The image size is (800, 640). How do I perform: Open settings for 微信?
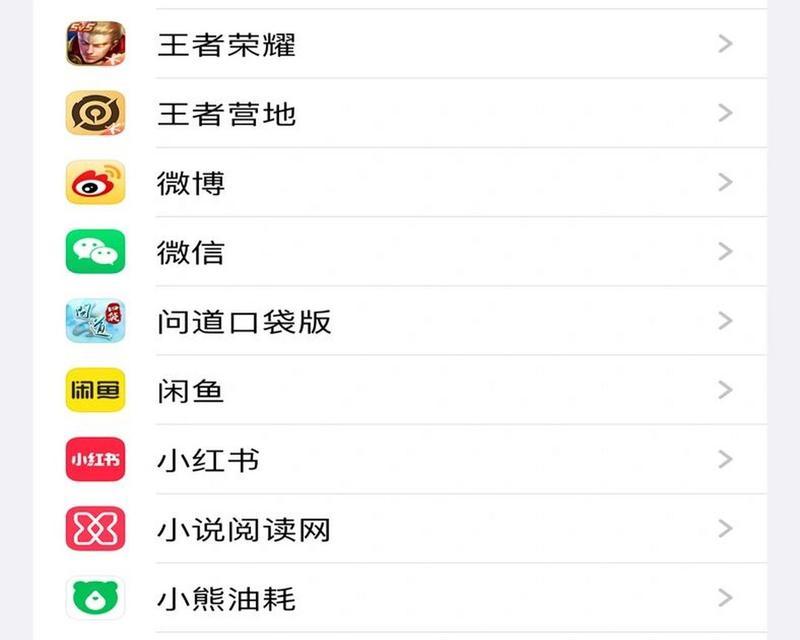(400, 252)
